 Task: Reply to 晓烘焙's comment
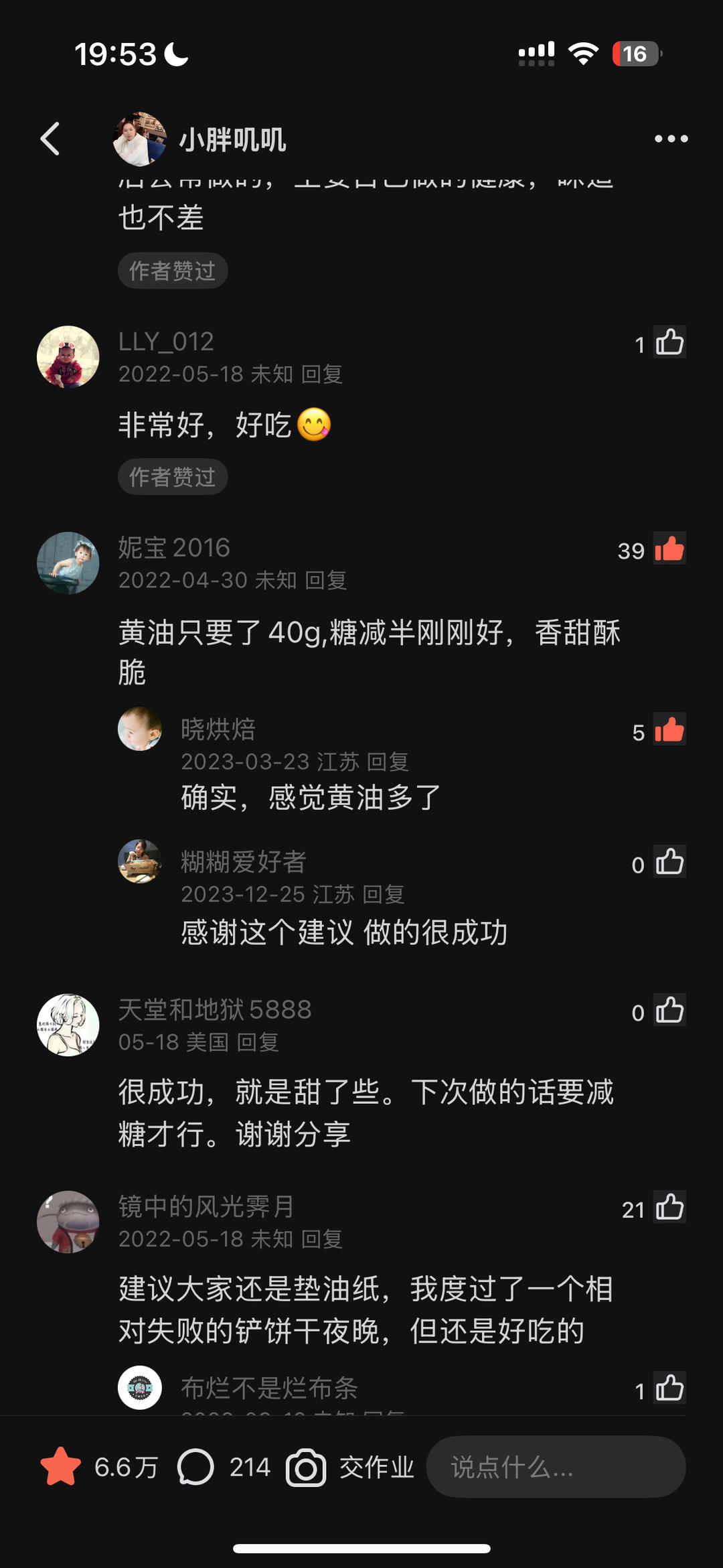(388, 762)
